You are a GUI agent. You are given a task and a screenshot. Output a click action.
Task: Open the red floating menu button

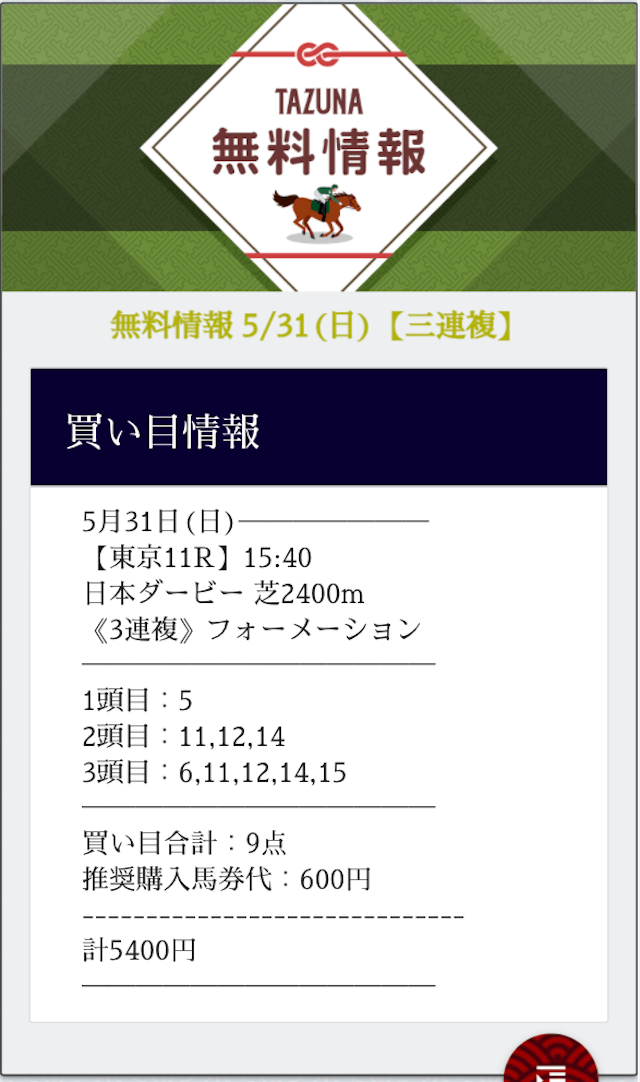tap(550, 1059)
